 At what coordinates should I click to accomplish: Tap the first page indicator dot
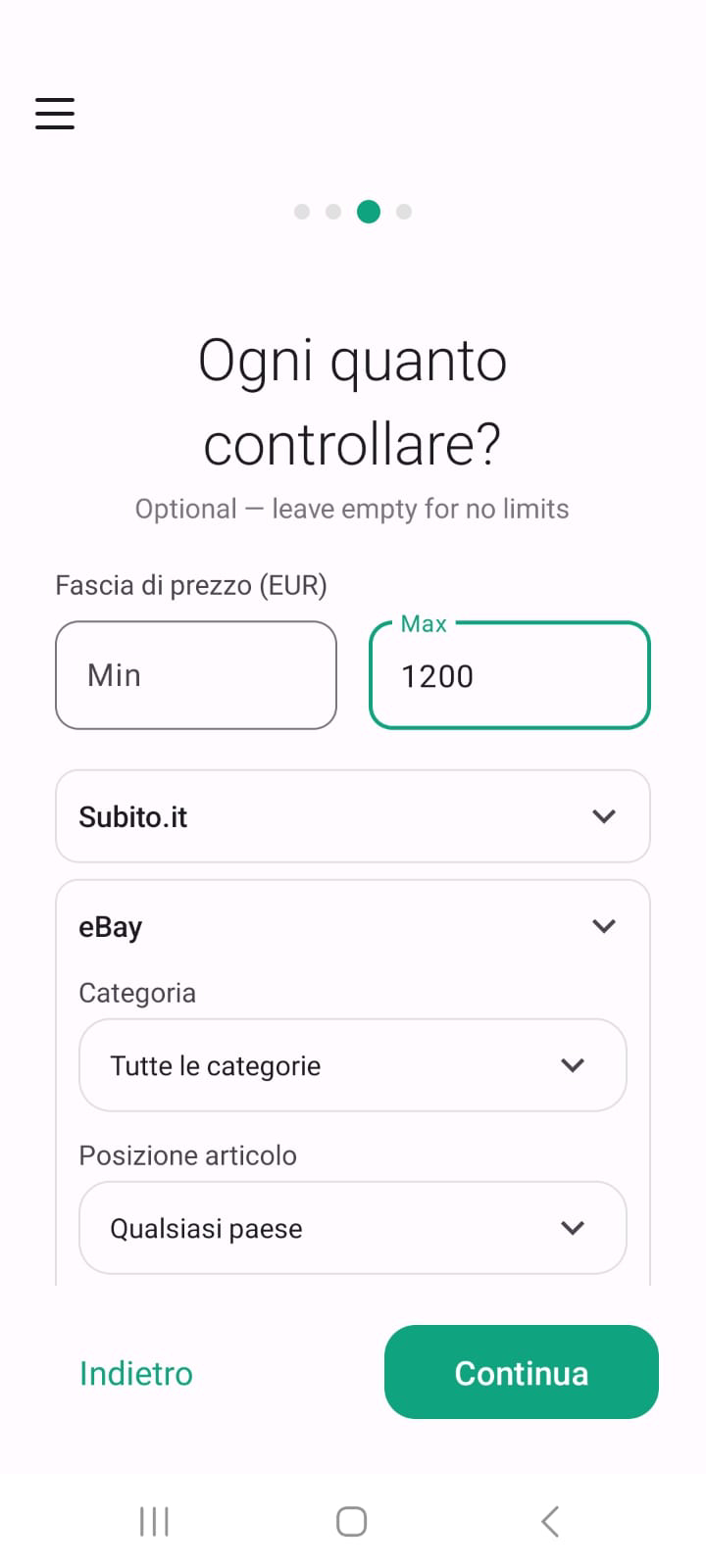[303, 212]
